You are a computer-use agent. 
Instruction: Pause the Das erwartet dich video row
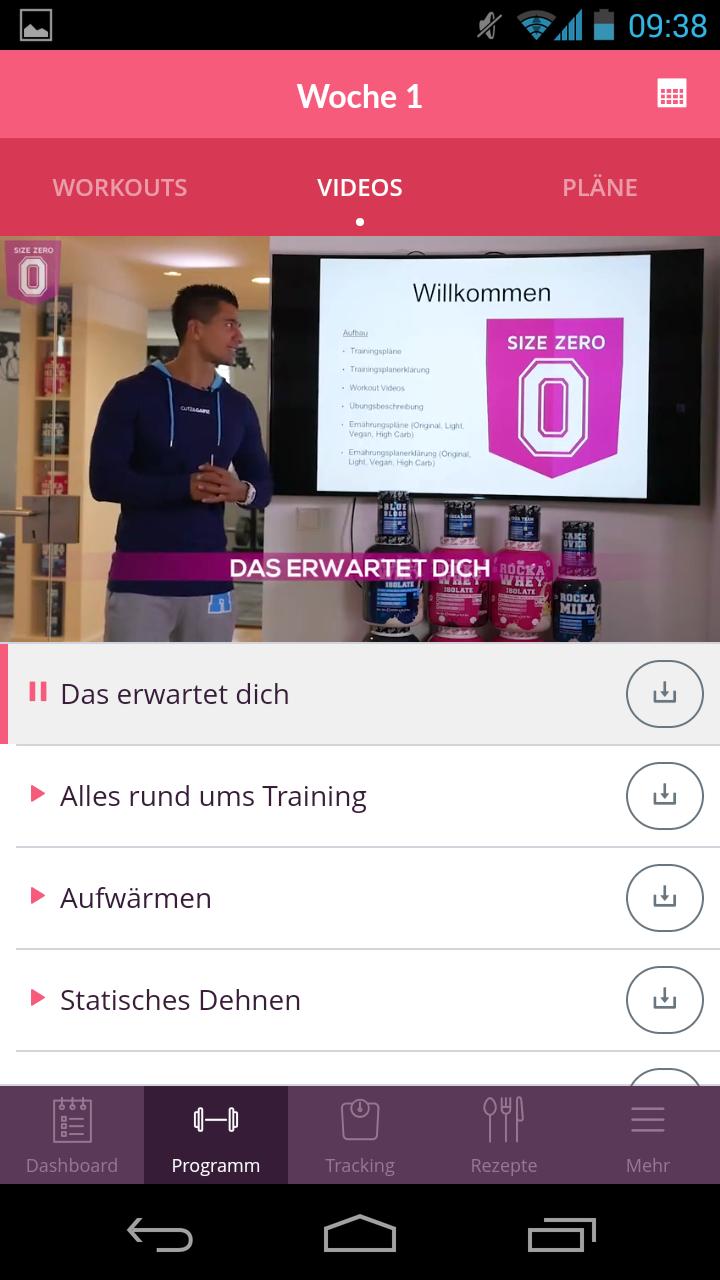click(x=38, y=692)
